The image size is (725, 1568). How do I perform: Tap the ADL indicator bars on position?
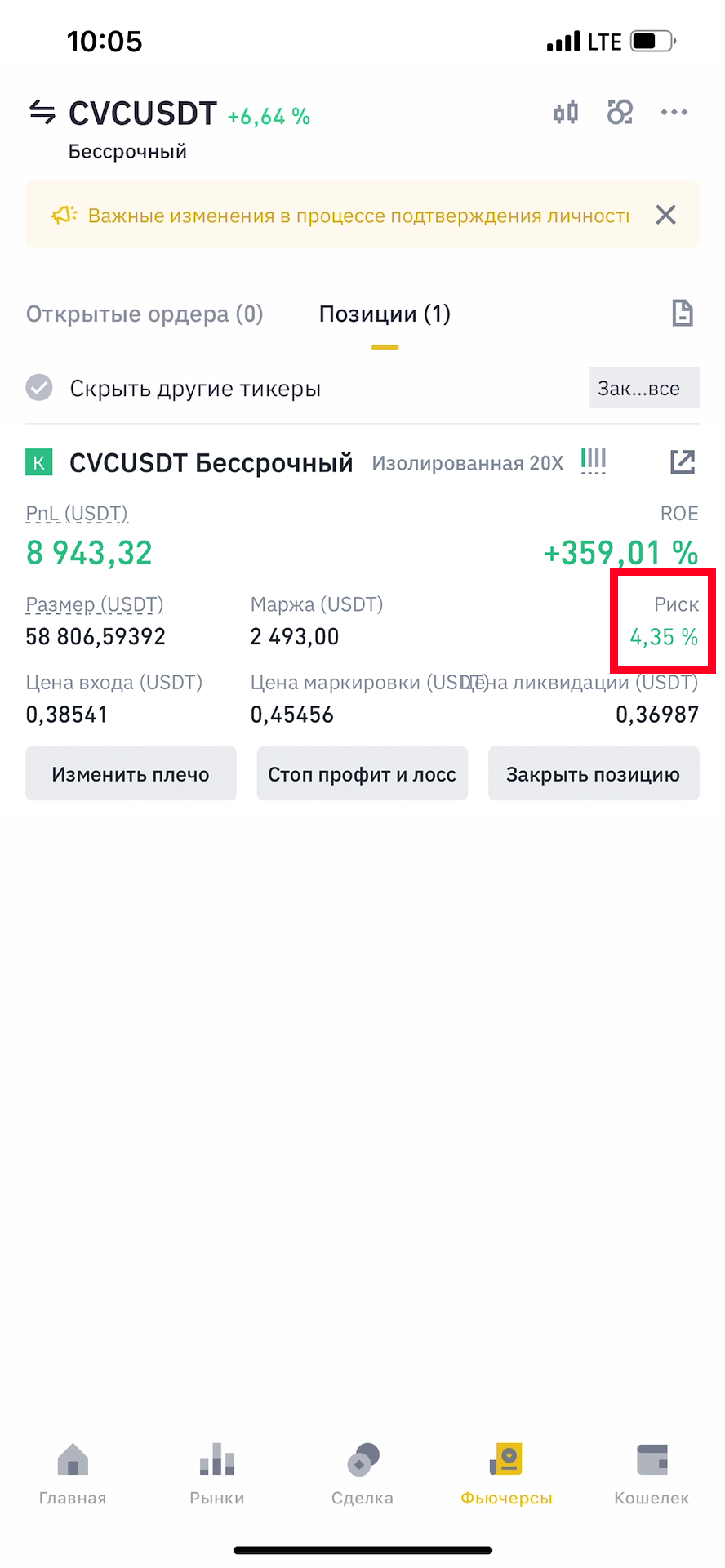coord(594,461)
